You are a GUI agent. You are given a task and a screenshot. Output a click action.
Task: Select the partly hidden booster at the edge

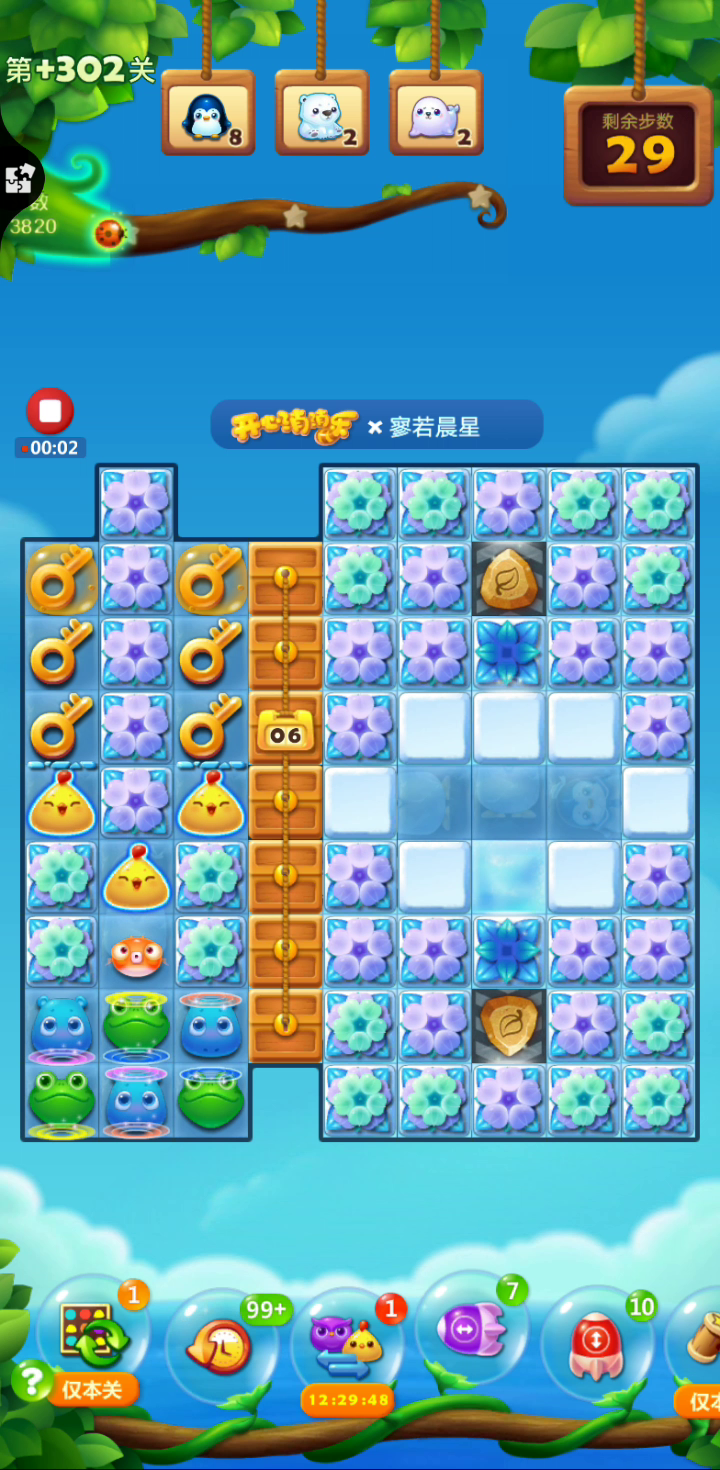[700, 1345]
